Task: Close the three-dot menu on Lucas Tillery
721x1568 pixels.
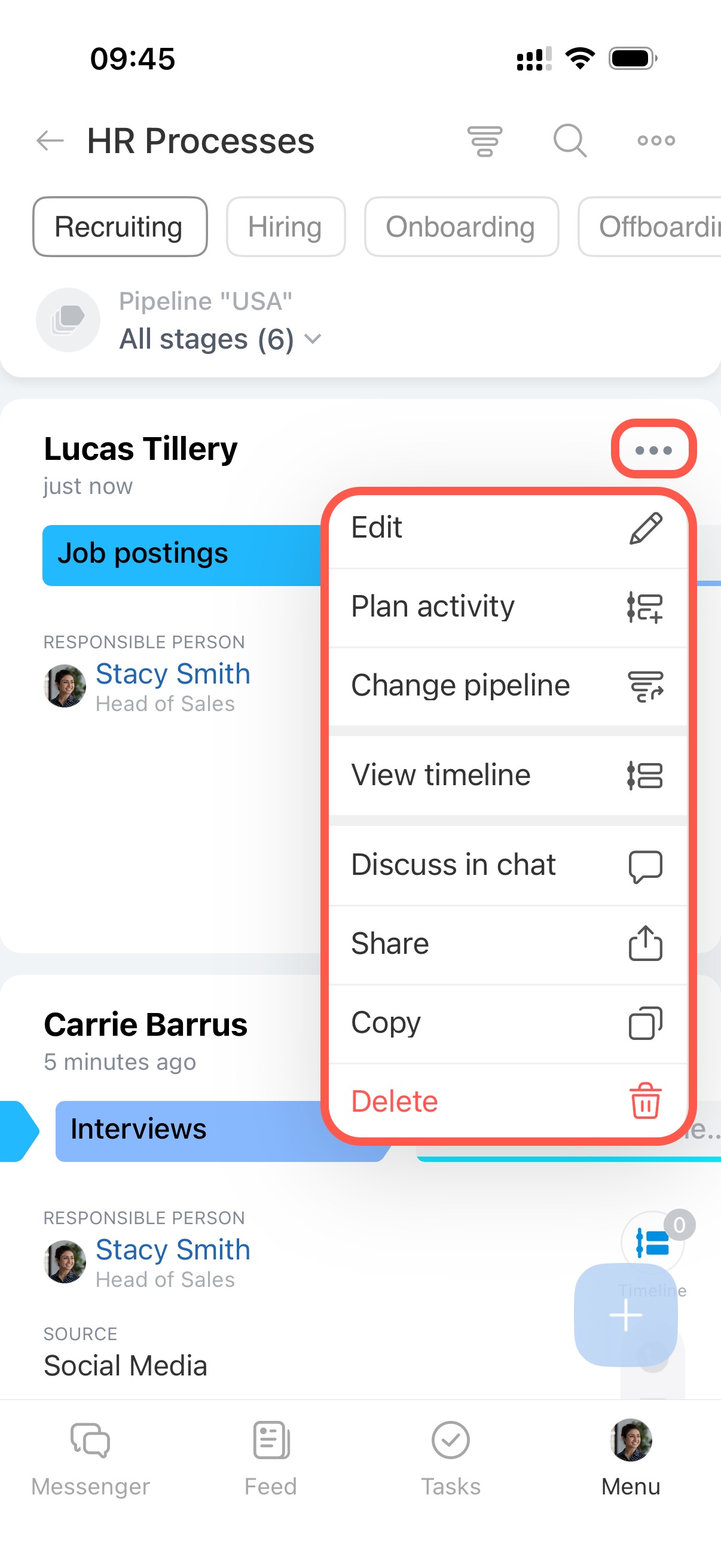Action: (653, 450)
